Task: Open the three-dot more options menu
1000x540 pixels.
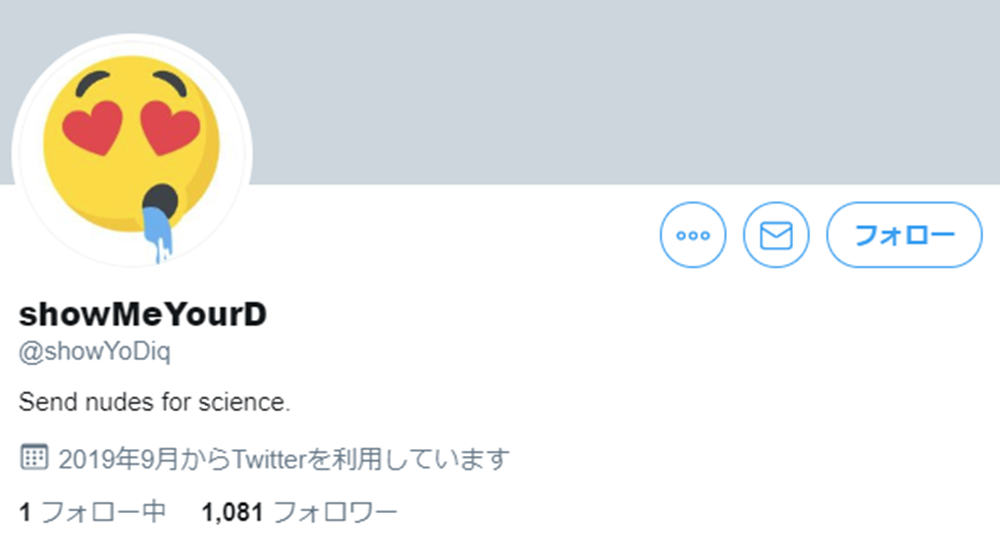Action: pos(693,235)
